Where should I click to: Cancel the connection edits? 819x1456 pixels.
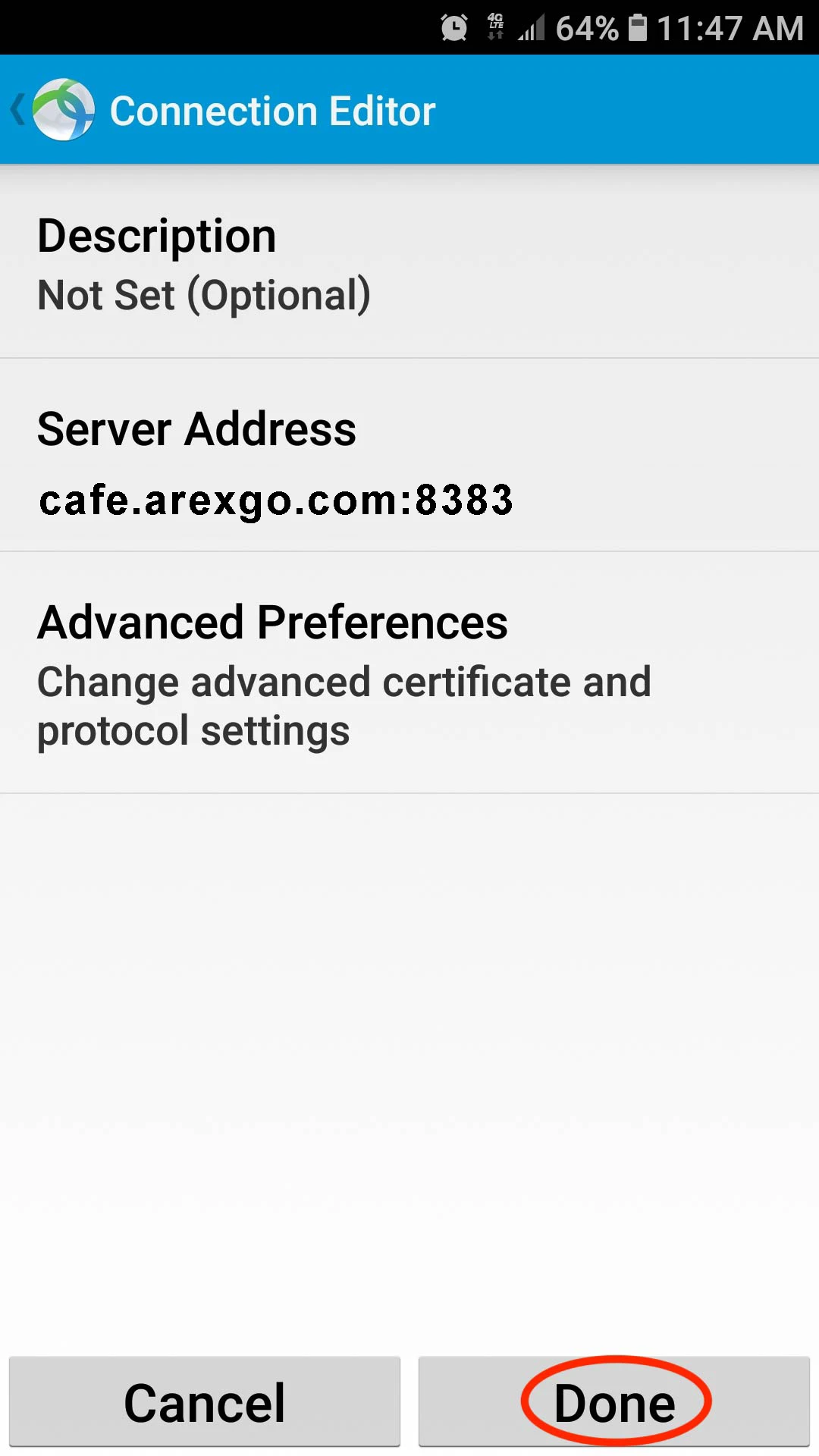pyautogui.click(x=205, y=1402)
